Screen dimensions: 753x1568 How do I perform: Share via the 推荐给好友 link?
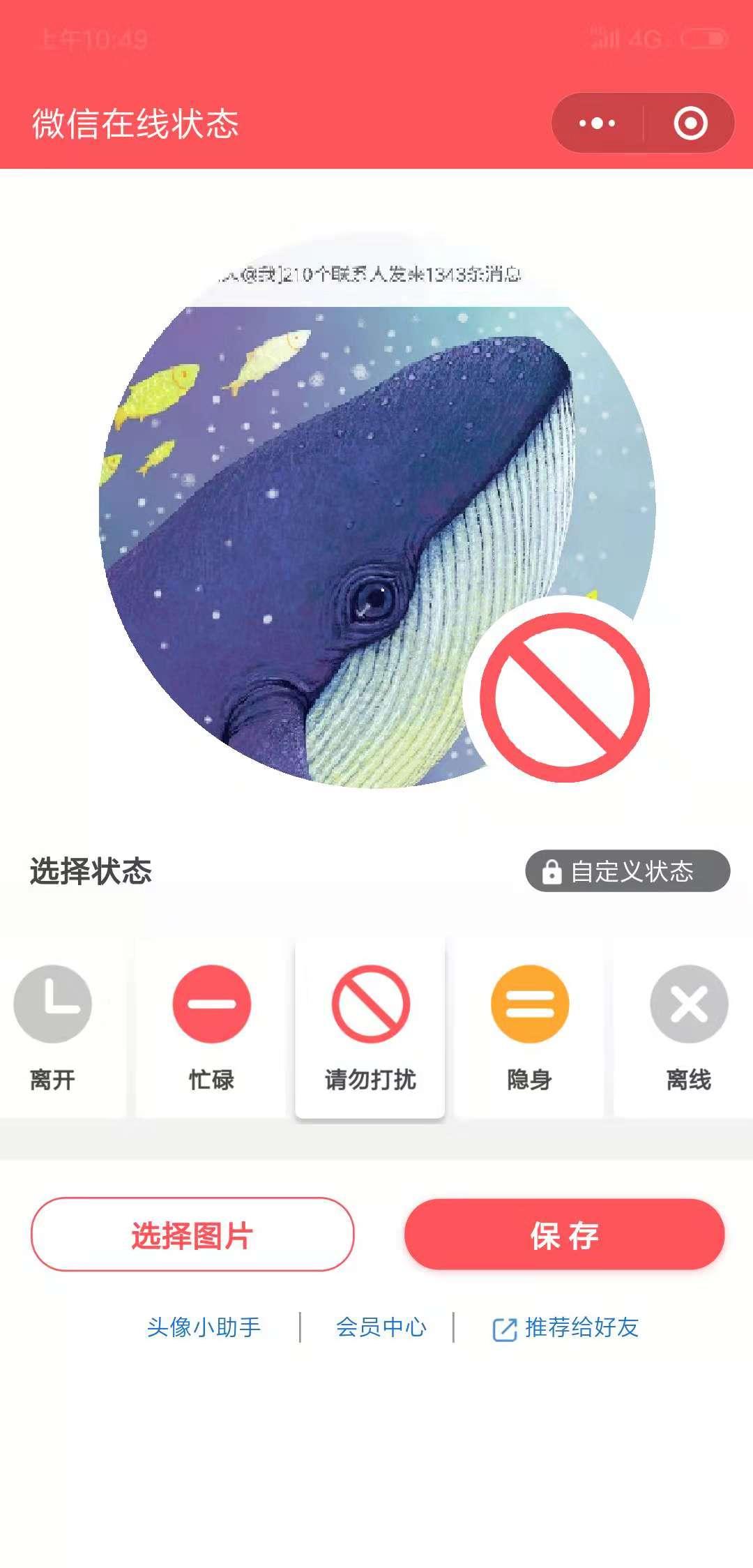(x=582, y=1327)
